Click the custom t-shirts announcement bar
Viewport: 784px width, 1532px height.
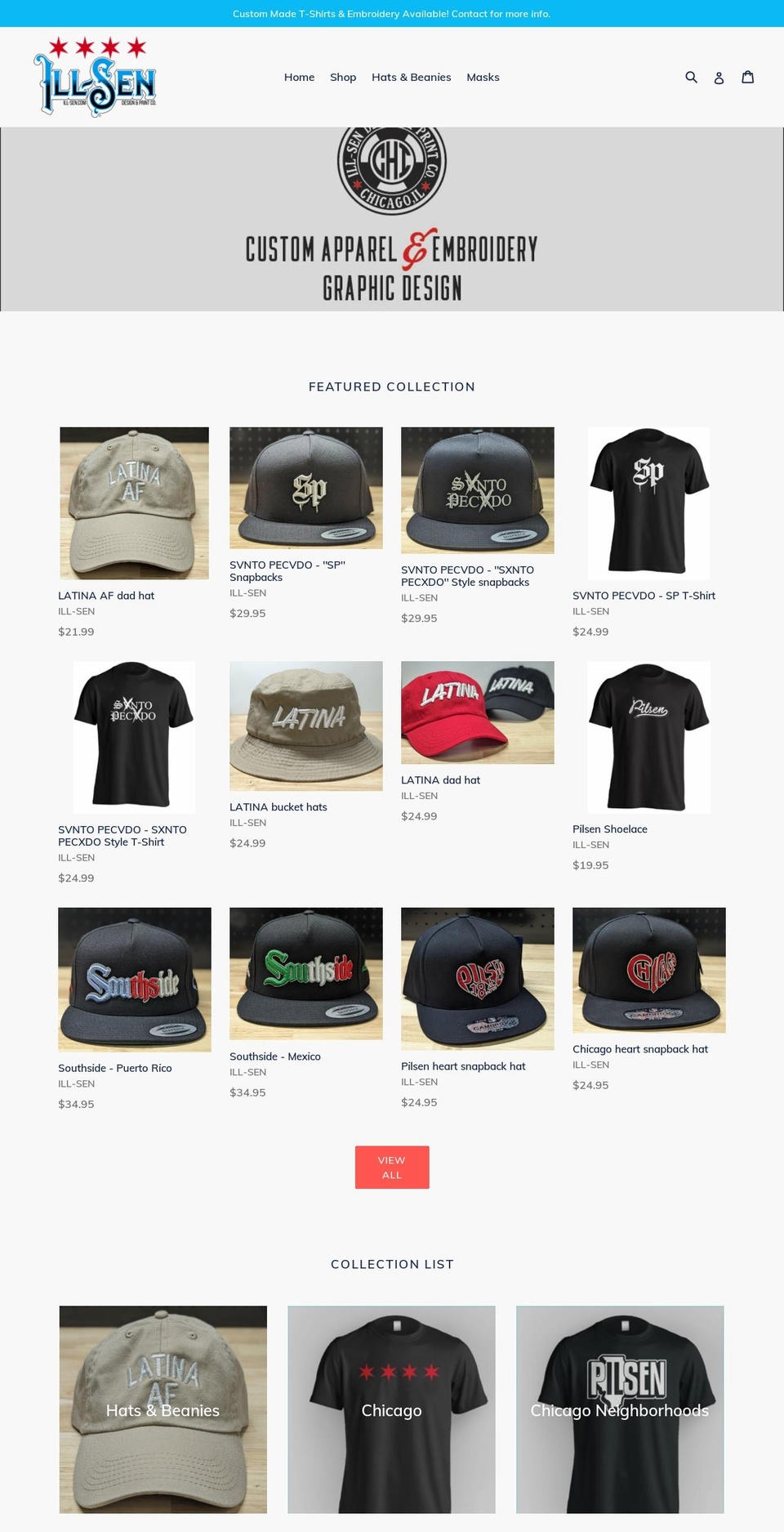tap(391, 14)
